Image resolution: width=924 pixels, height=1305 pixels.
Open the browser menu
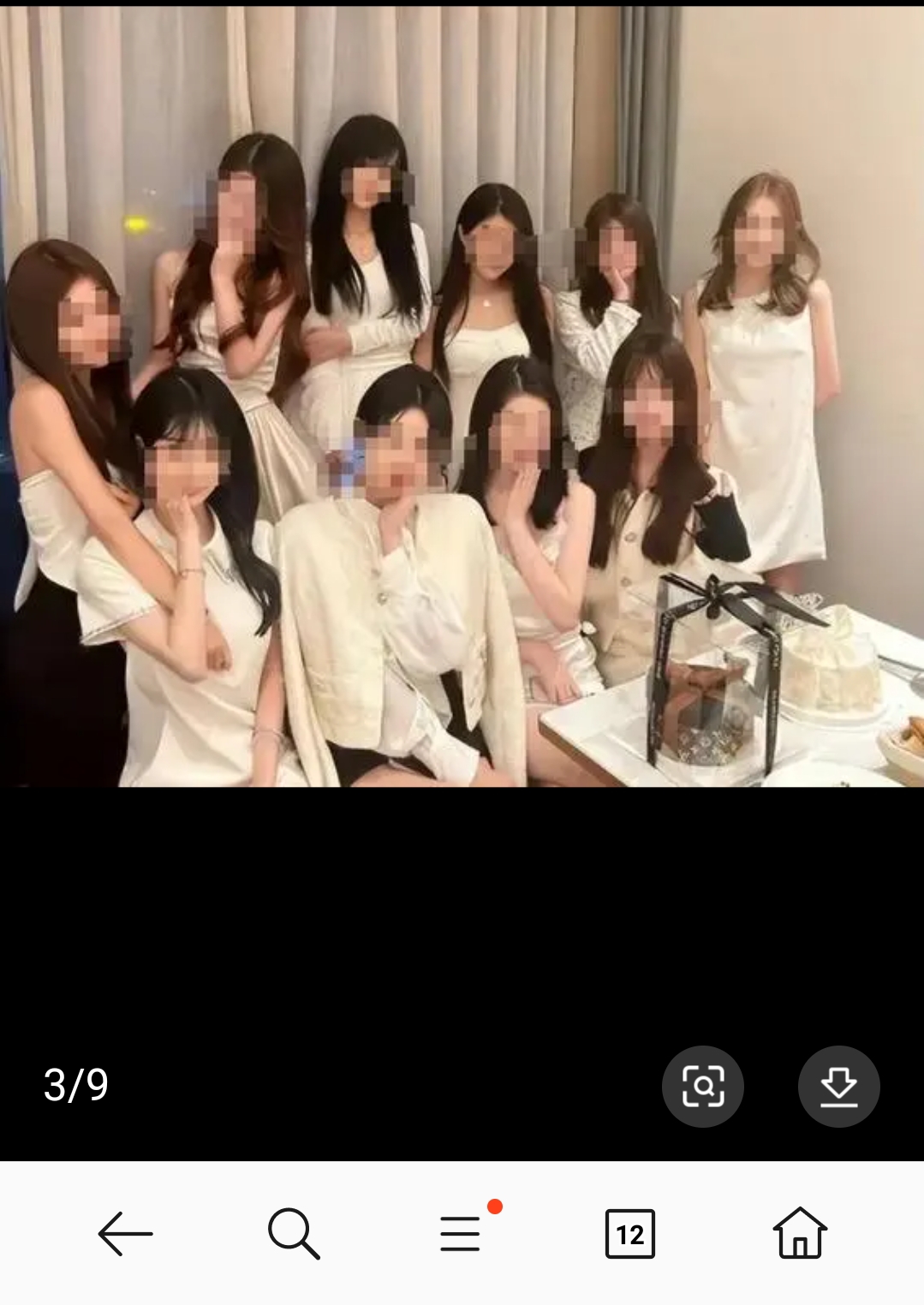[461, 1234]
